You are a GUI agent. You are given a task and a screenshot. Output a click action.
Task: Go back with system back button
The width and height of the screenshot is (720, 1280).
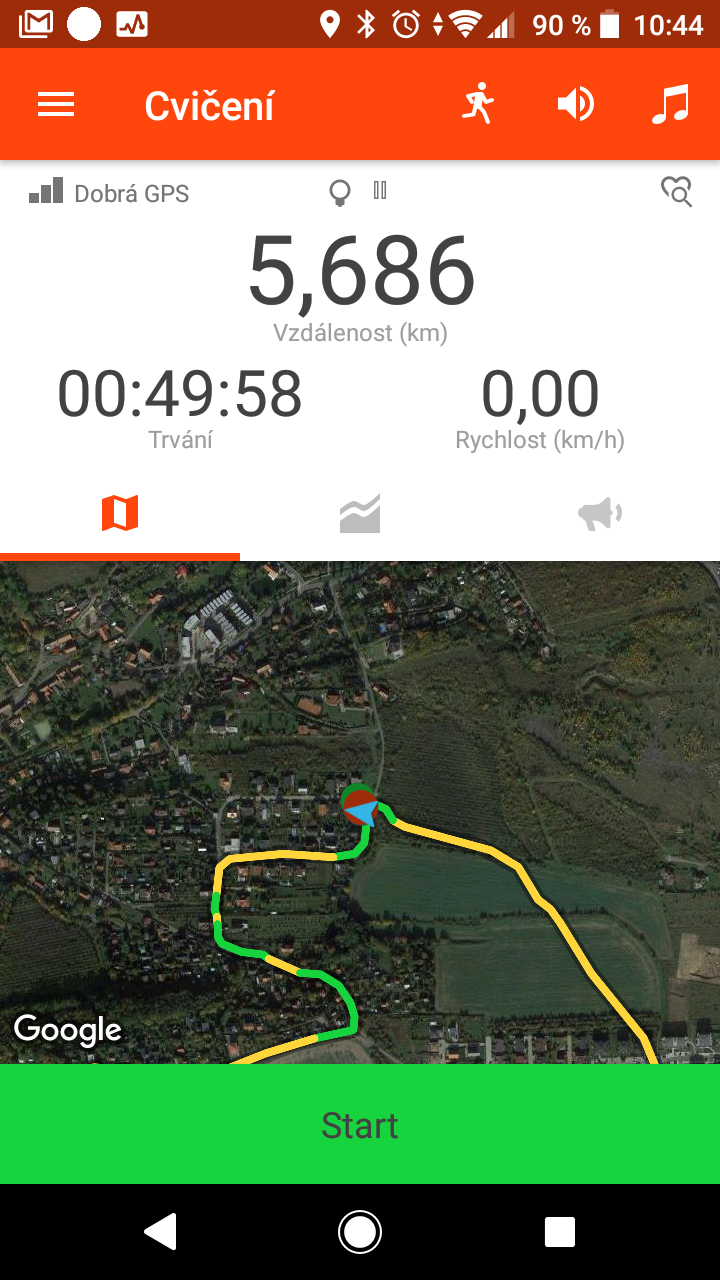[161, 1232]
